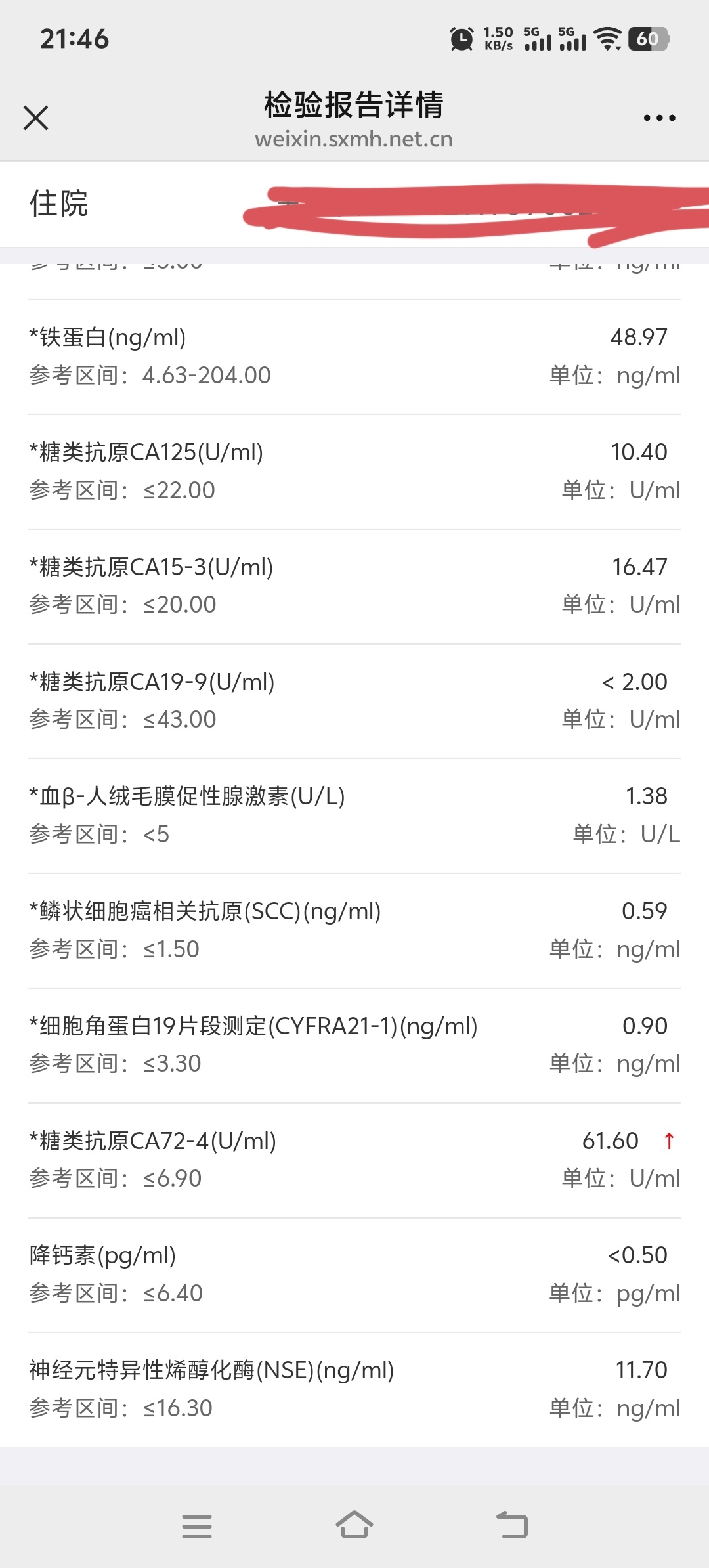Tap the system back button

click(512, 1525)
